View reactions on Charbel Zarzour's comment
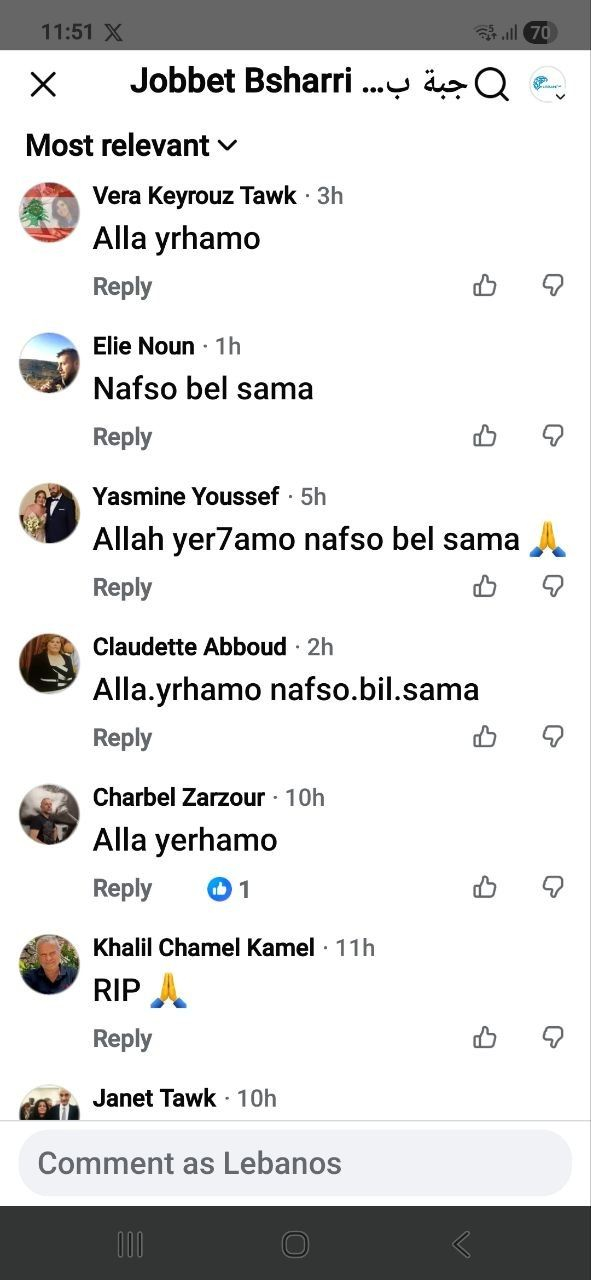Screen dimensions: 591x1280 coord(229,888)
